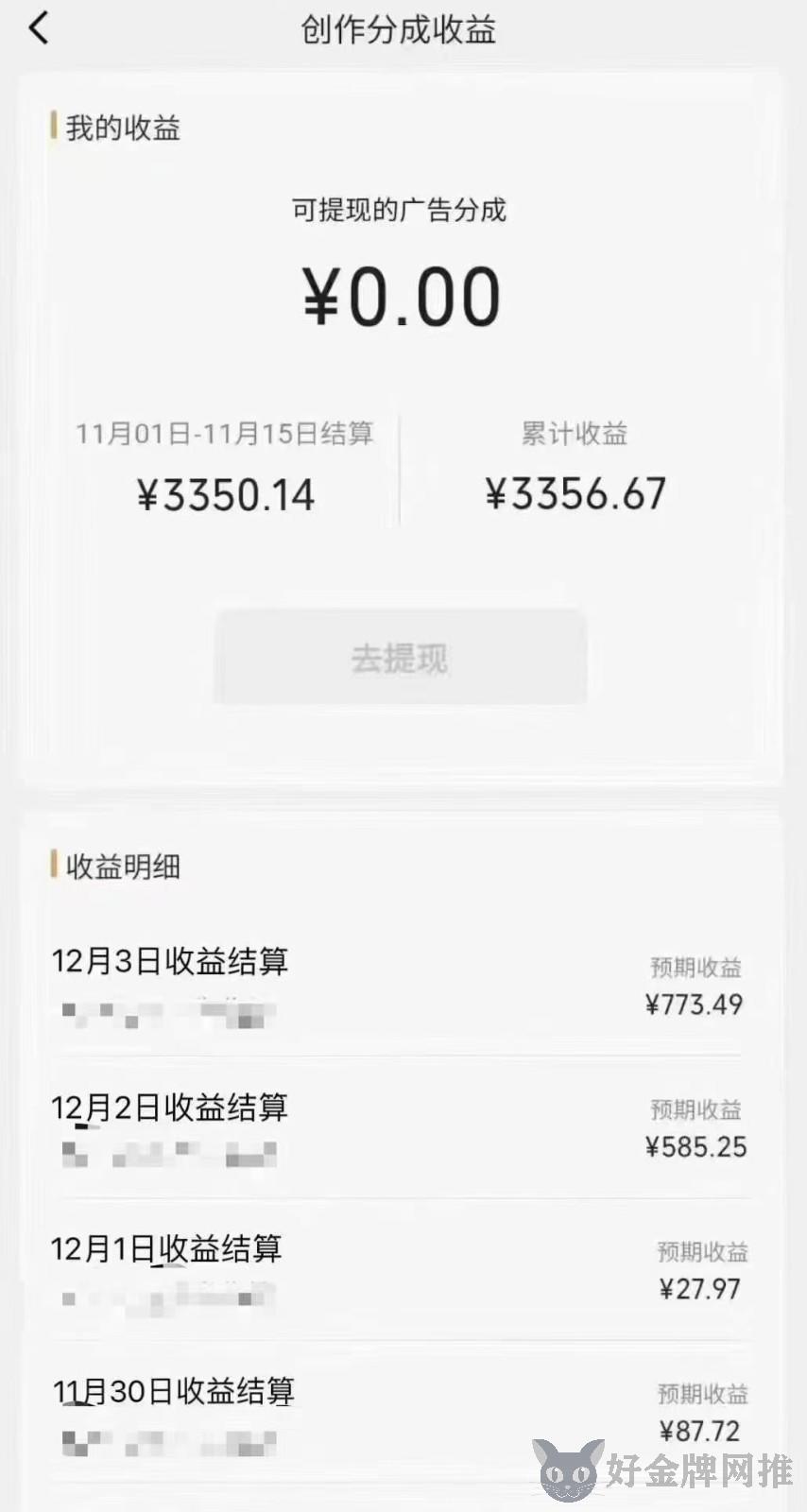This screenshot has height=1512, width=807.
Task: Tap the 去提现 withdraw button
Action: pos(400,658)
